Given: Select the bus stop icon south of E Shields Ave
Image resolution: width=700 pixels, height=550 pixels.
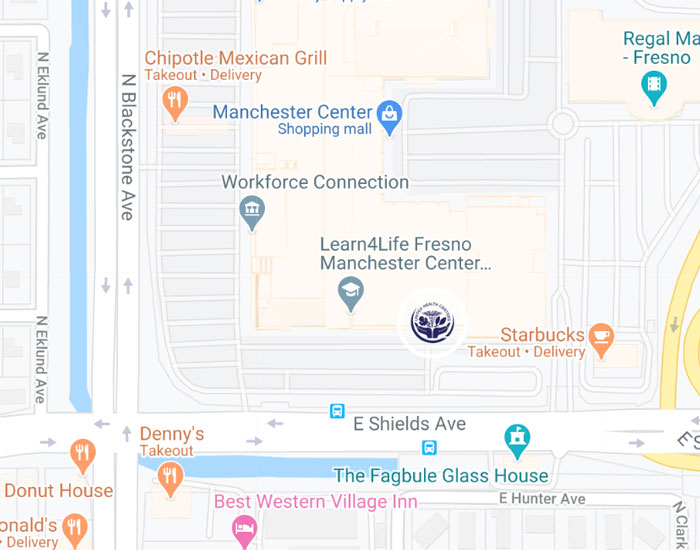Looking at the screenshot, I should [429, 447].
